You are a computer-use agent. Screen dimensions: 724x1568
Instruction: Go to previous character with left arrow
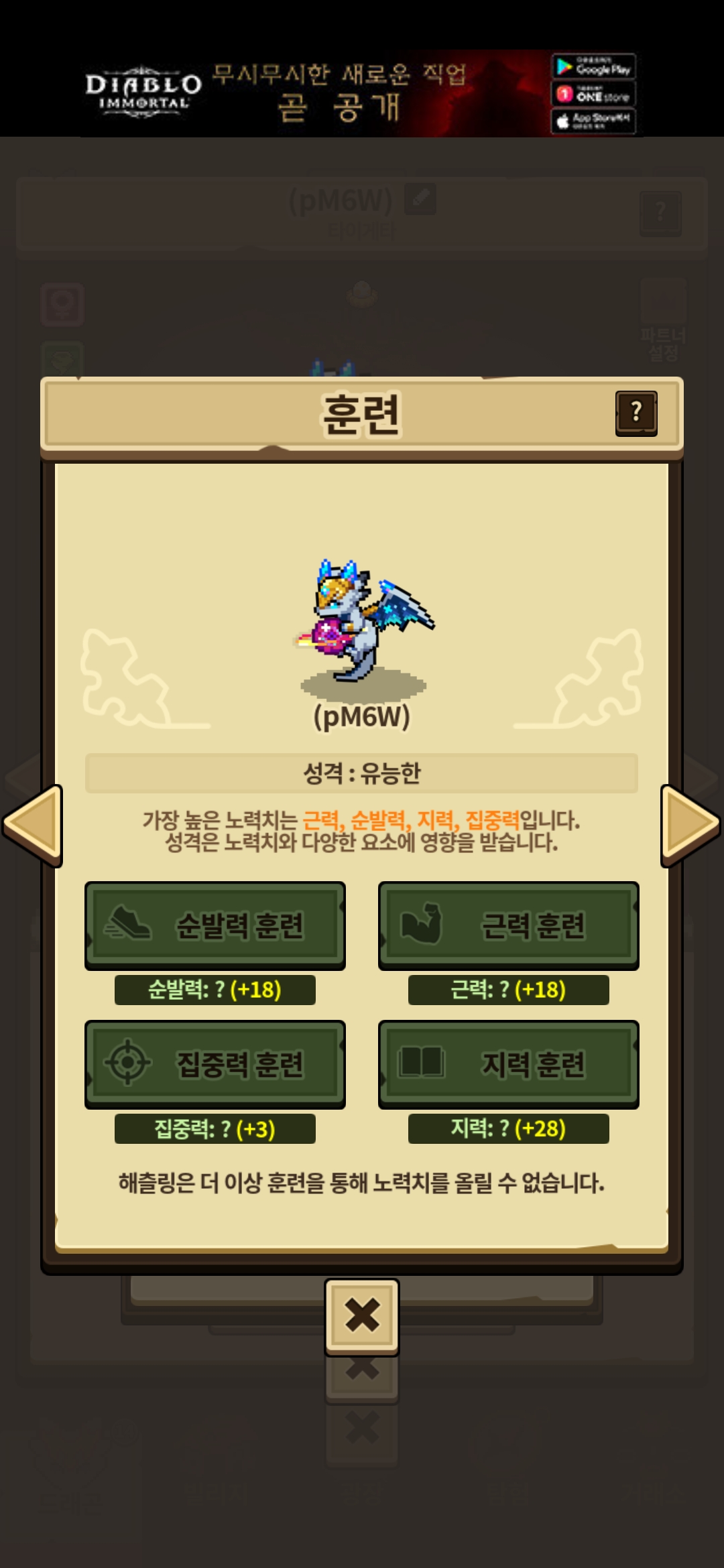pos(34,825)
